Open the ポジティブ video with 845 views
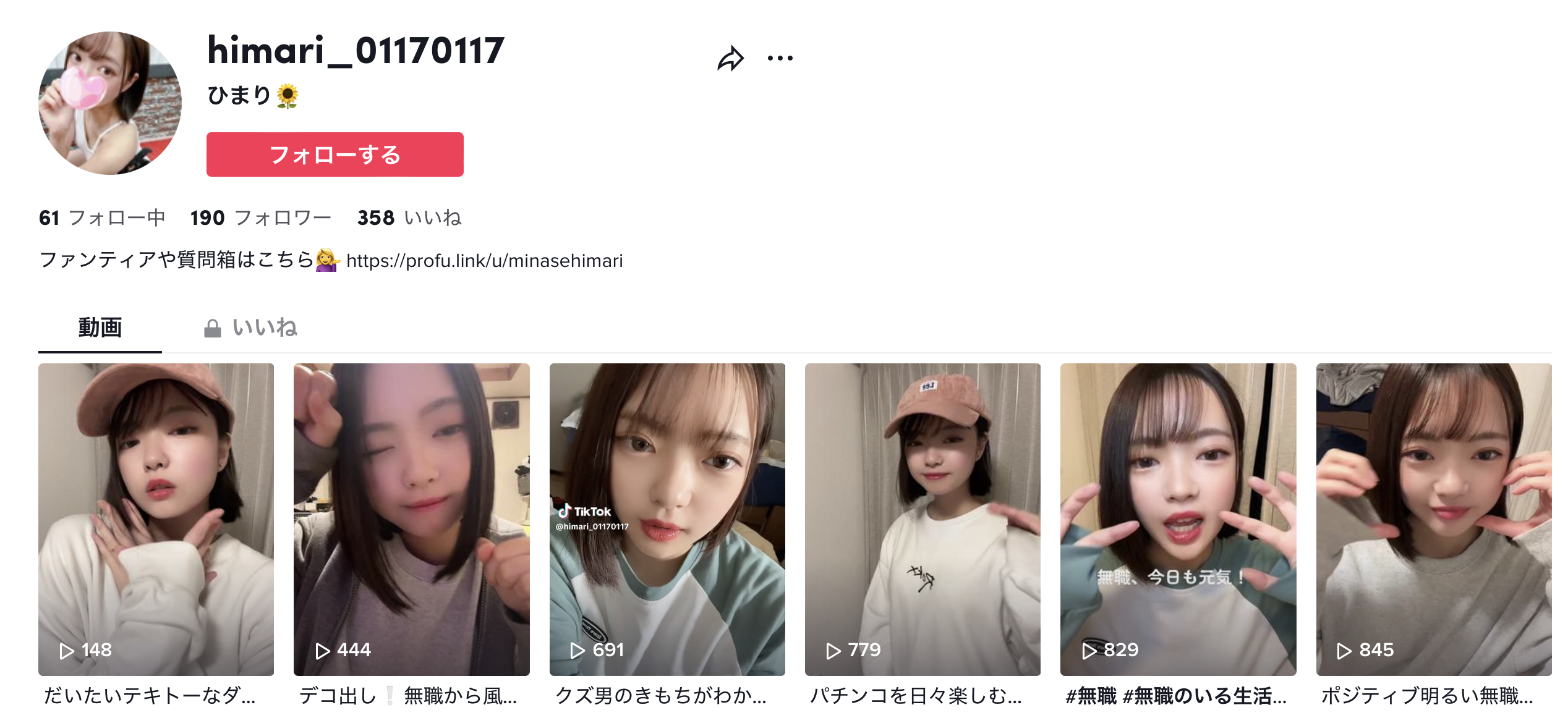The height and width of the screenshot is (718, 1568). (x=1433, y=519)
